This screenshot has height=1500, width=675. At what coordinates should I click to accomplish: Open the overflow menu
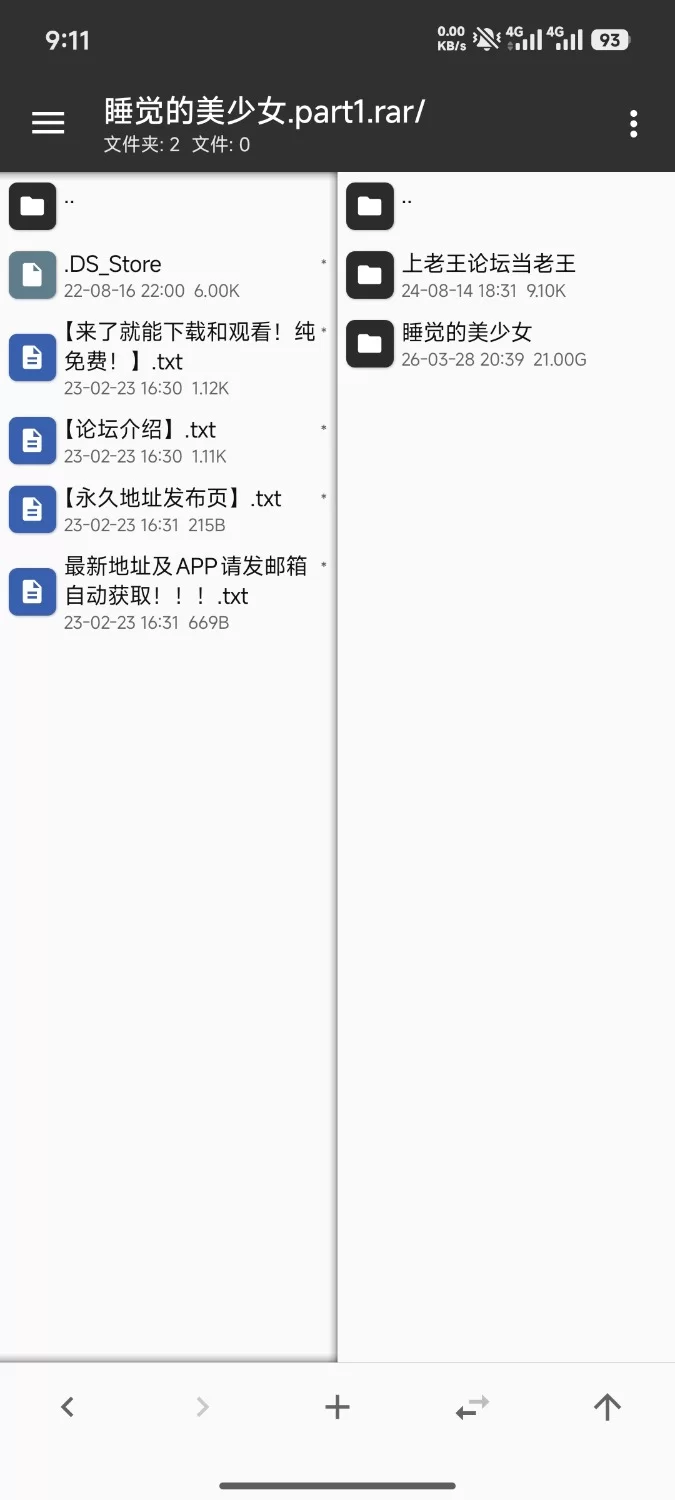coord(633,124)
